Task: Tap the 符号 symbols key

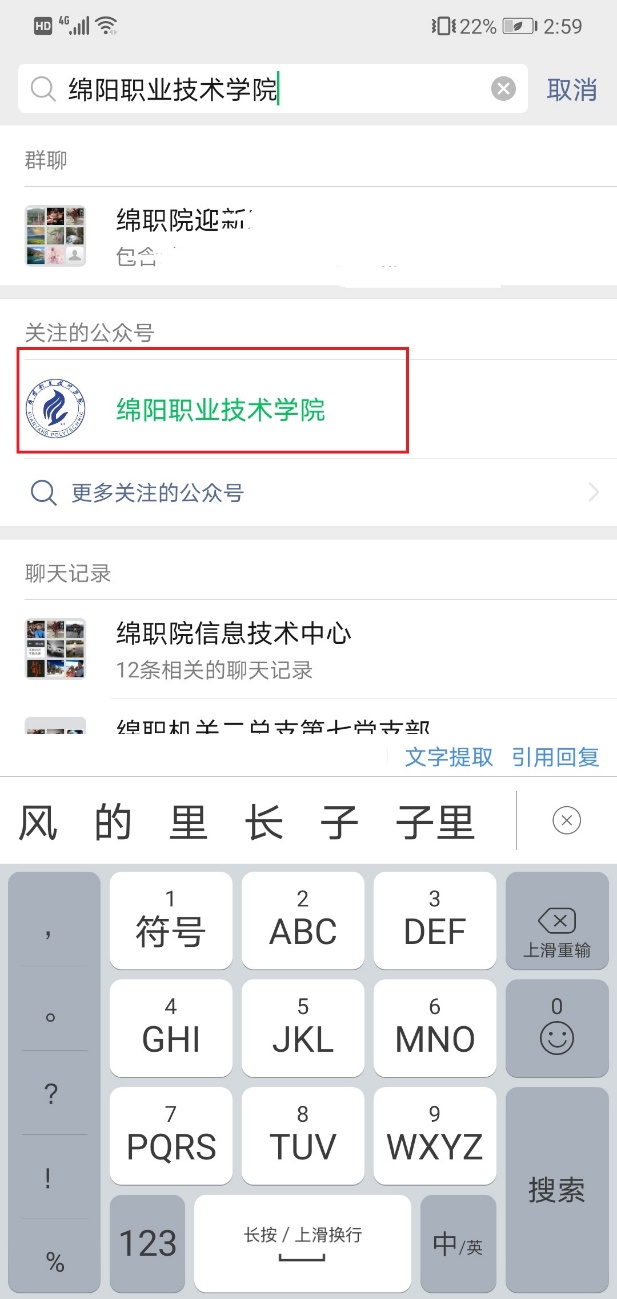Action: (x=171, y=920)
